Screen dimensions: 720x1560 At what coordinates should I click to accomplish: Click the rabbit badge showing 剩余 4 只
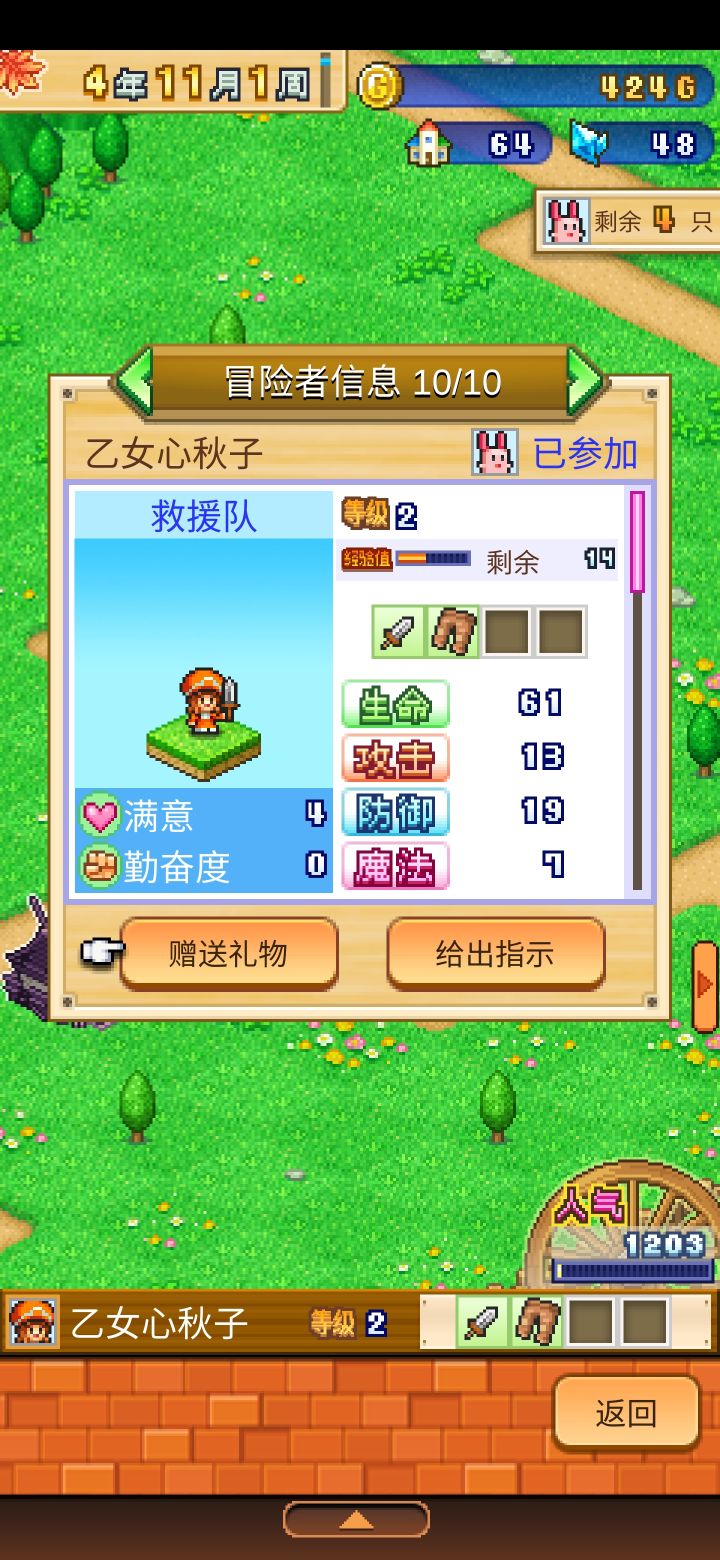tap(570, 222)
